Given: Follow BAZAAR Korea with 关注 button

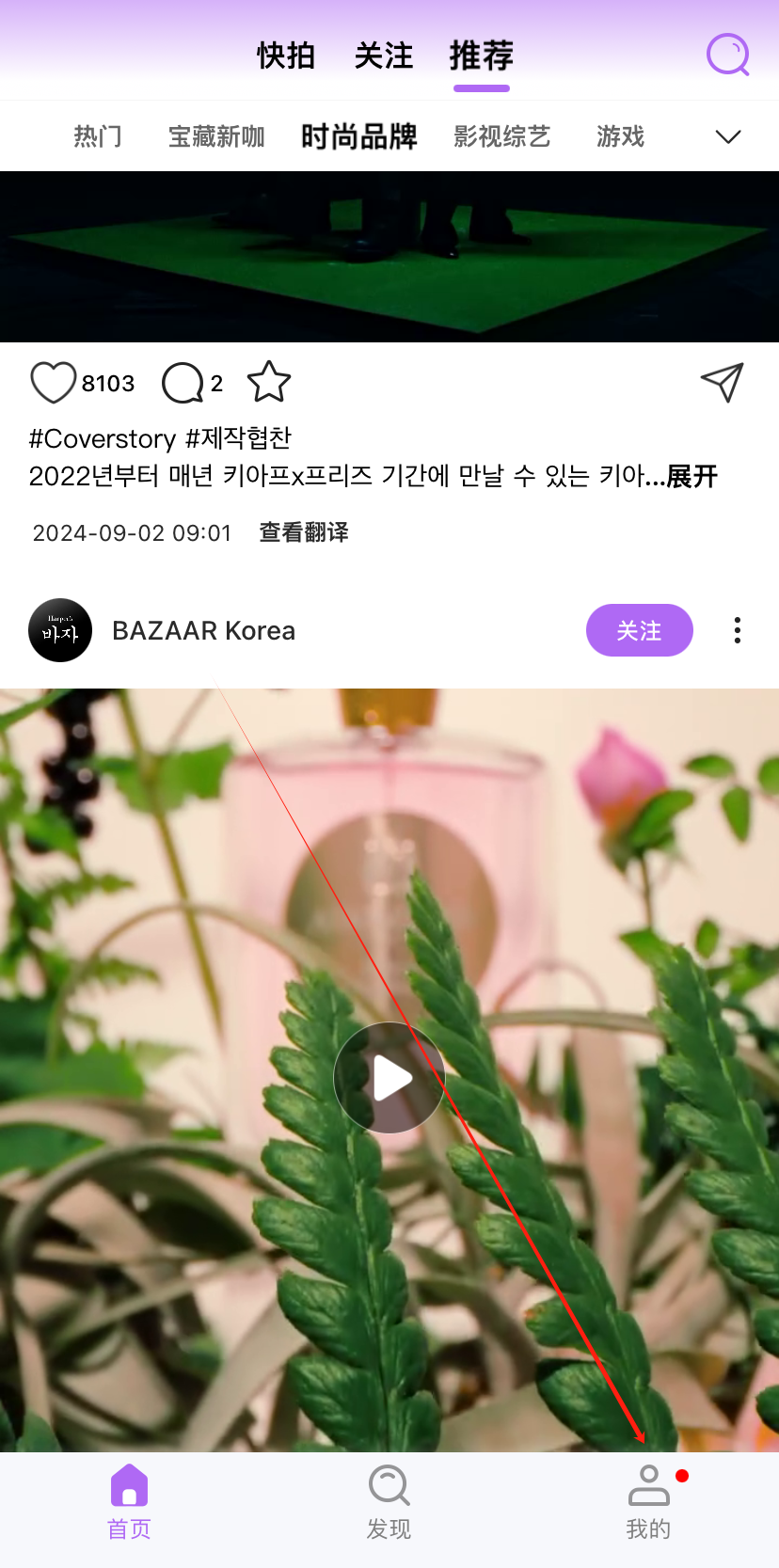Looking at the screenshot, I should point(639,630).
